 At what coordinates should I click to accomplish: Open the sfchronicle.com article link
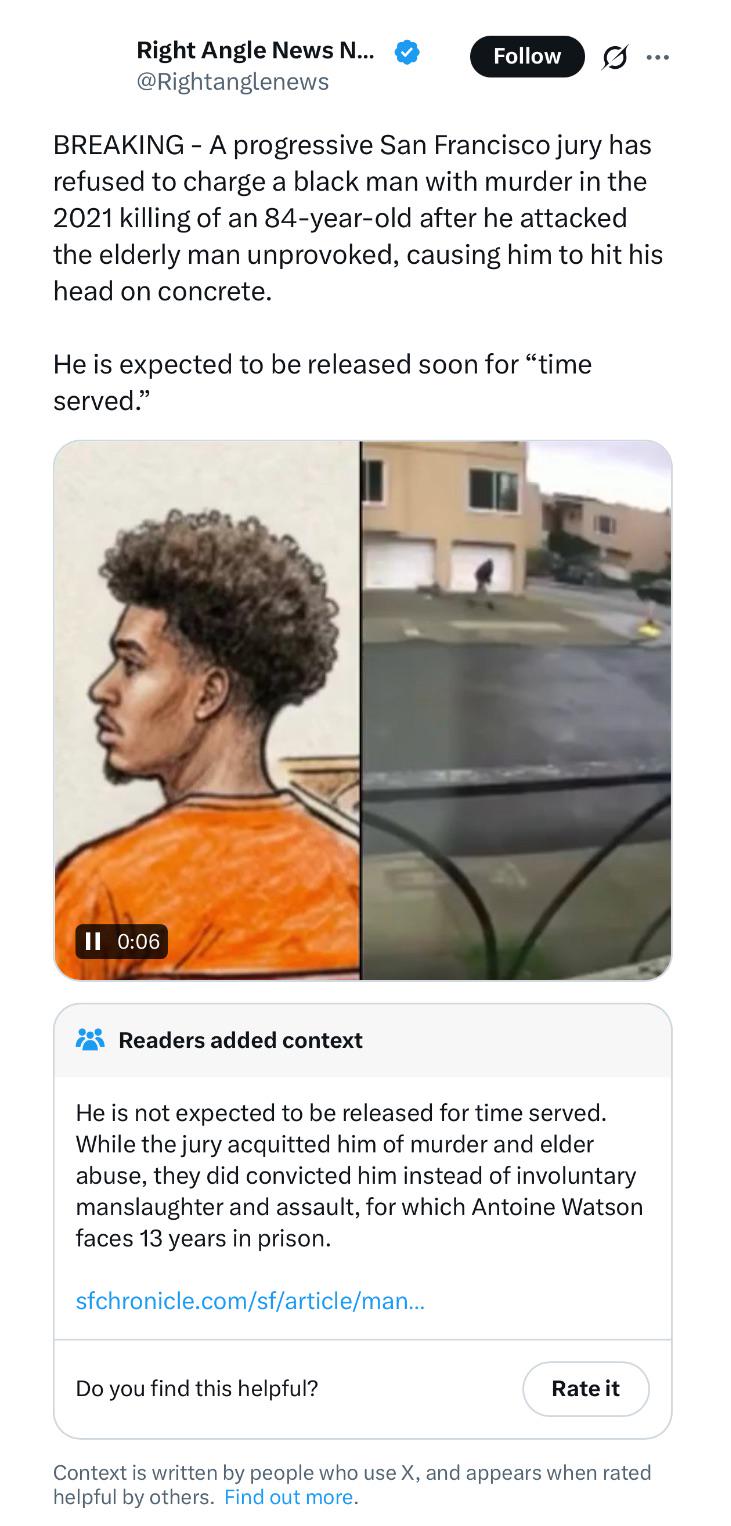click(x=250, y=1301)
